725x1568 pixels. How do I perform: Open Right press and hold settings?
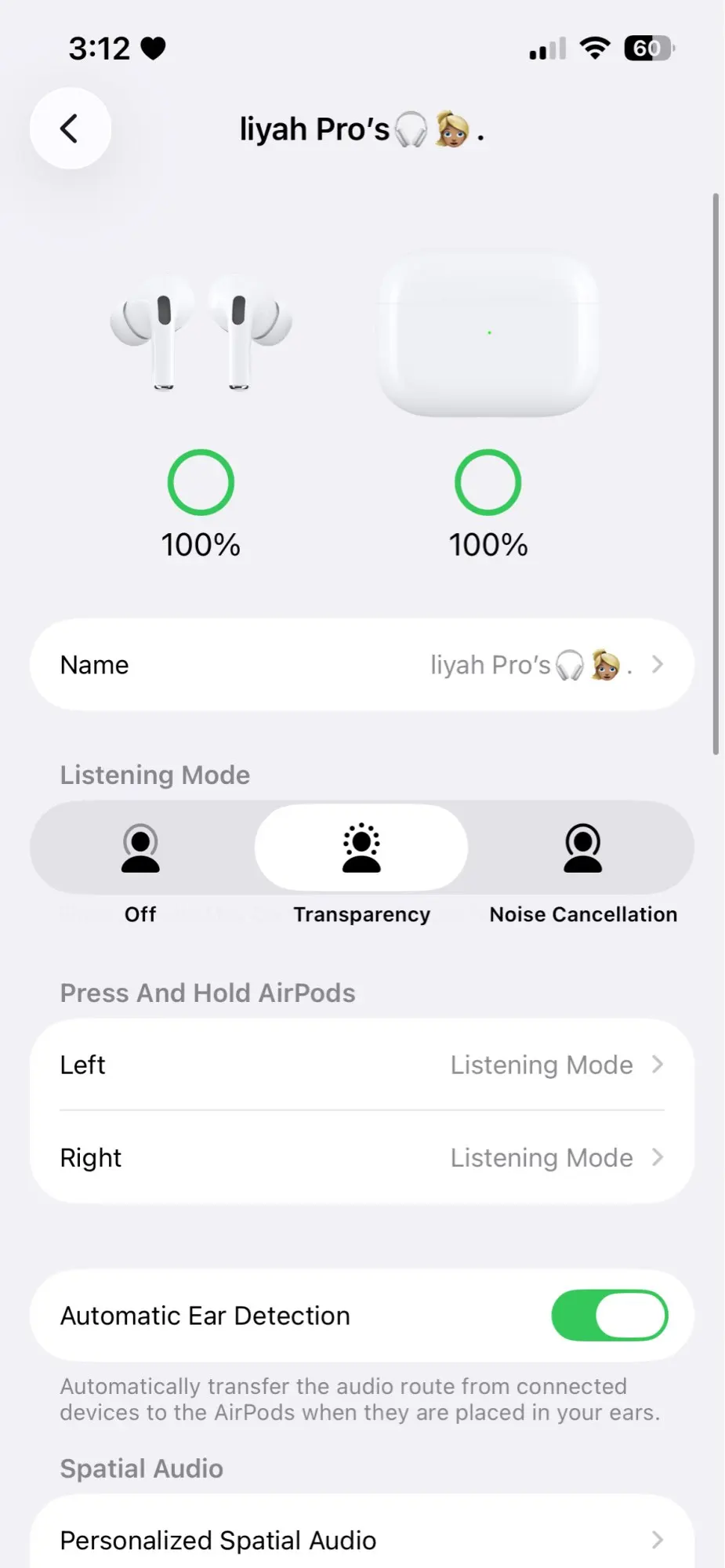click(362, 1157)
